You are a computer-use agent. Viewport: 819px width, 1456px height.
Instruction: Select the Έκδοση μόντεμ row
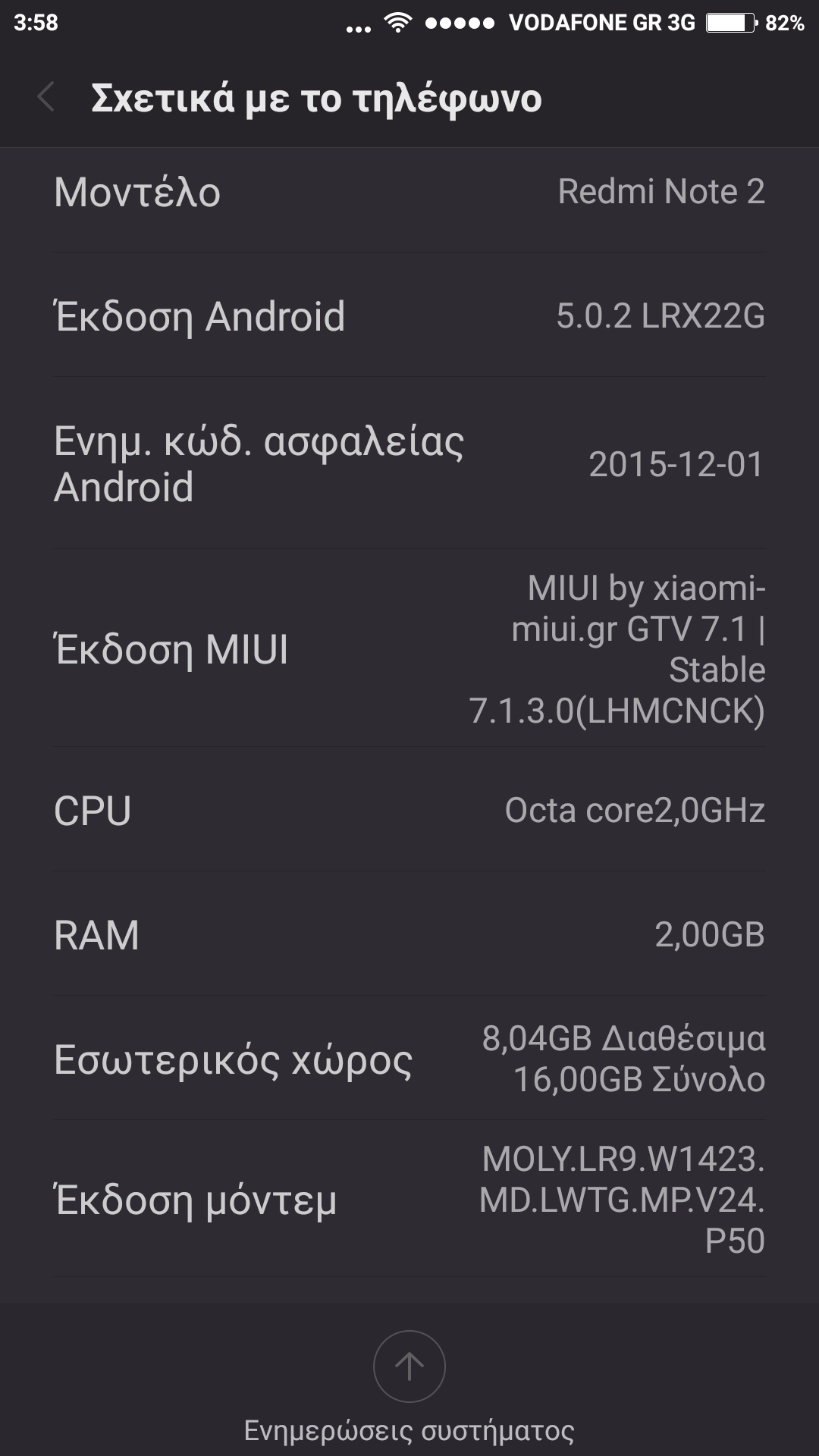409,1200
